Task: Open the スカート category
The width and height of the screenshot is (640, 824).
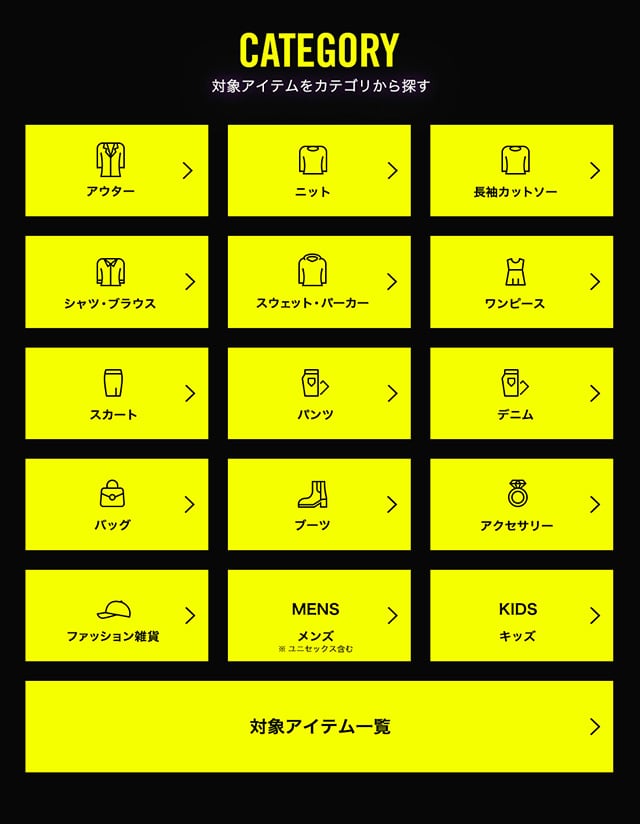Action: 116,393
